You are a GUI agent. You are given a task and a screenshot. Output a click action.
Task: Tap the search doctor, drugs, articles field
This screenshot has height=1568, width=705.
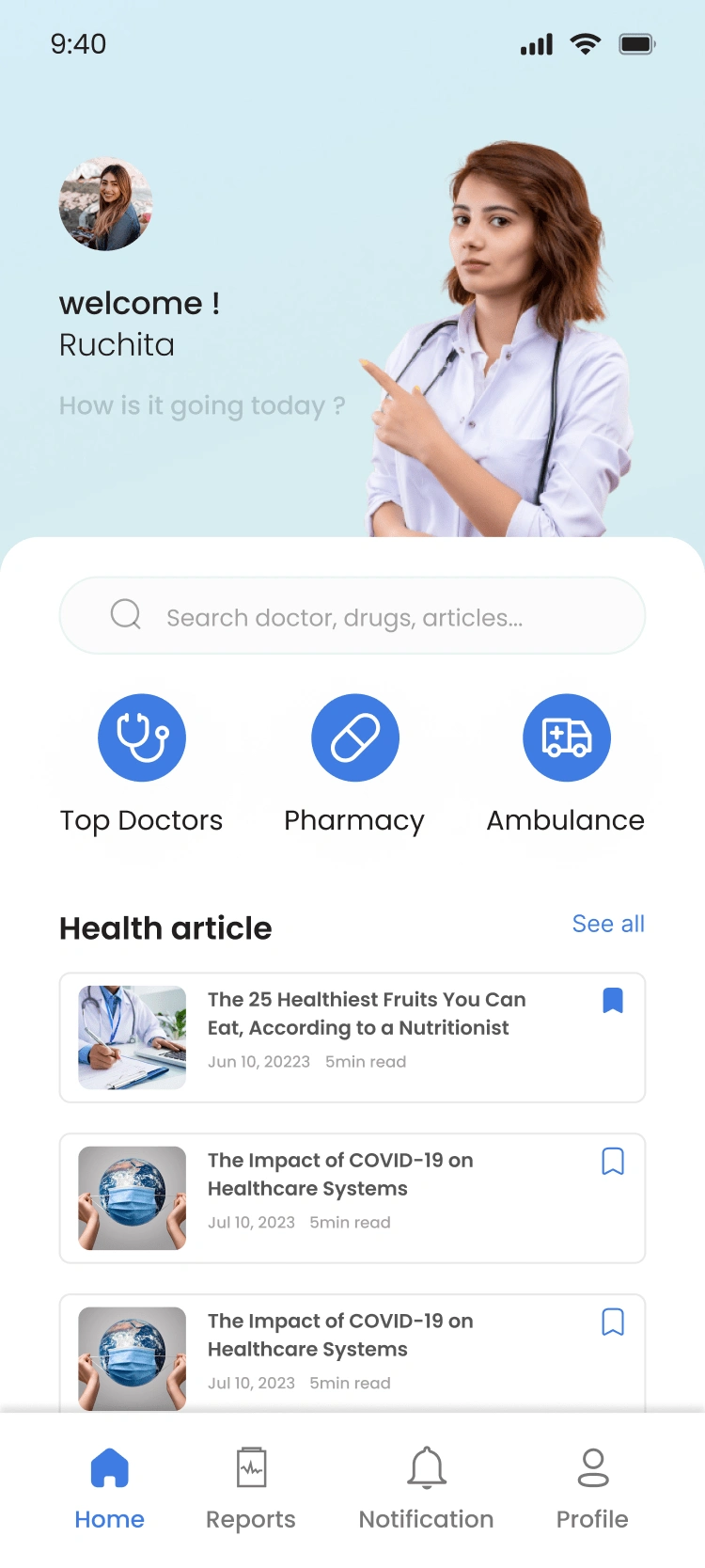coord(352,616)
